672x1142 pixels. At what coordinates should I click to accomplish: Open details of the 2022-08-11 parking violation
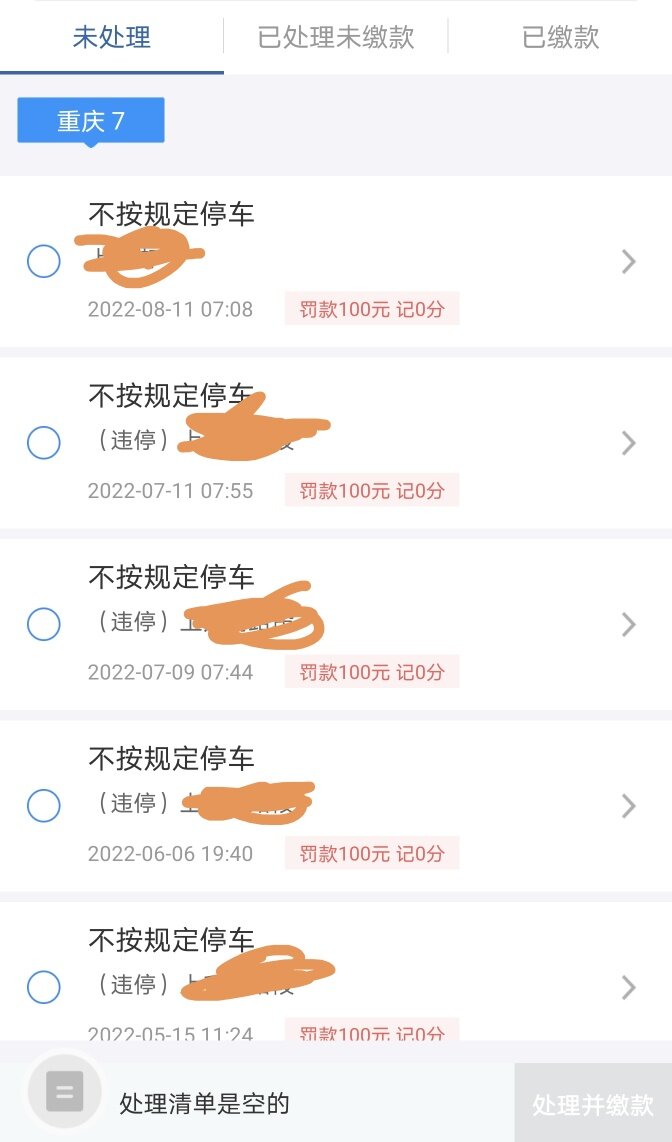click(629, 261)
